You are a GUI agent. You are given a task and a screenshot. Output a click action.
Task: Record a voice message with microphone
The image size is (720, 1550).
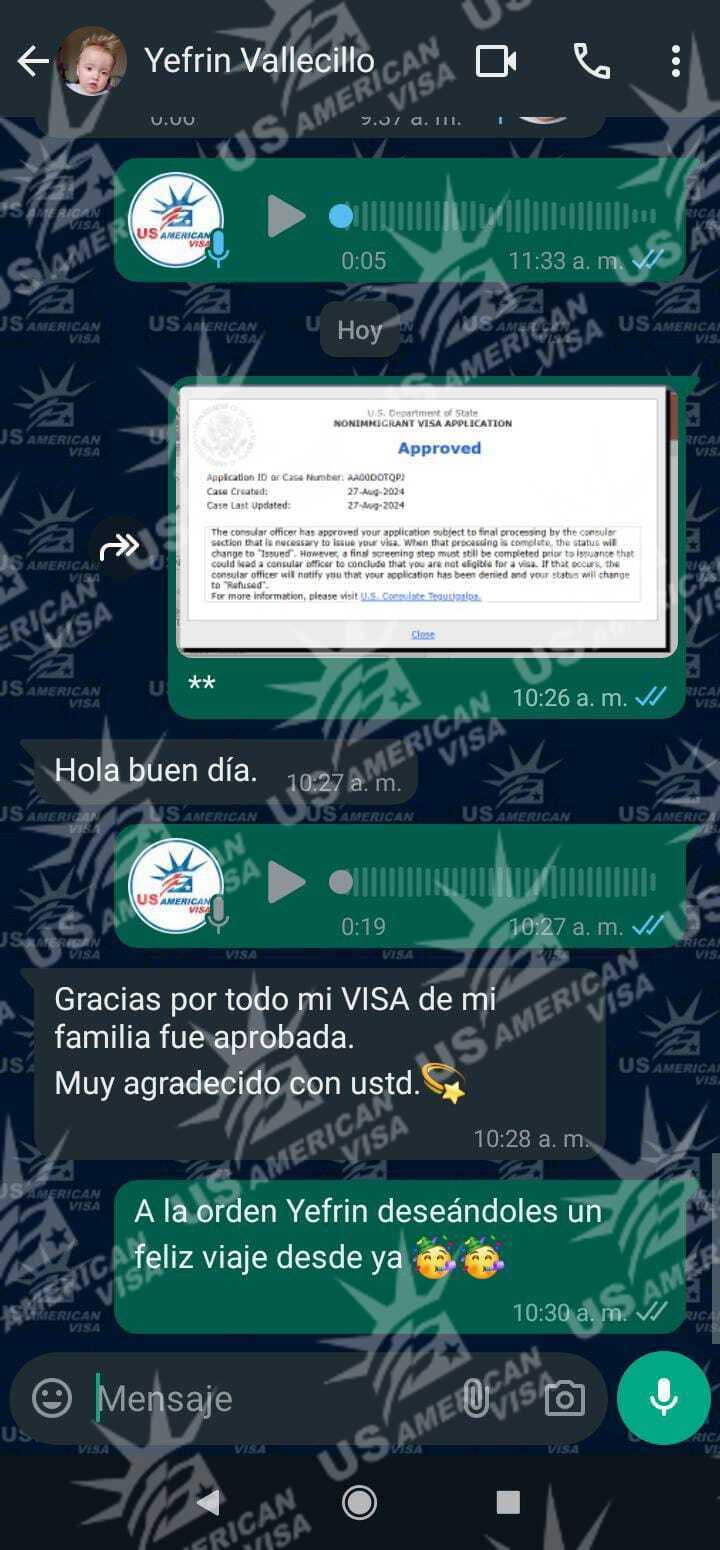[664, 1398]
